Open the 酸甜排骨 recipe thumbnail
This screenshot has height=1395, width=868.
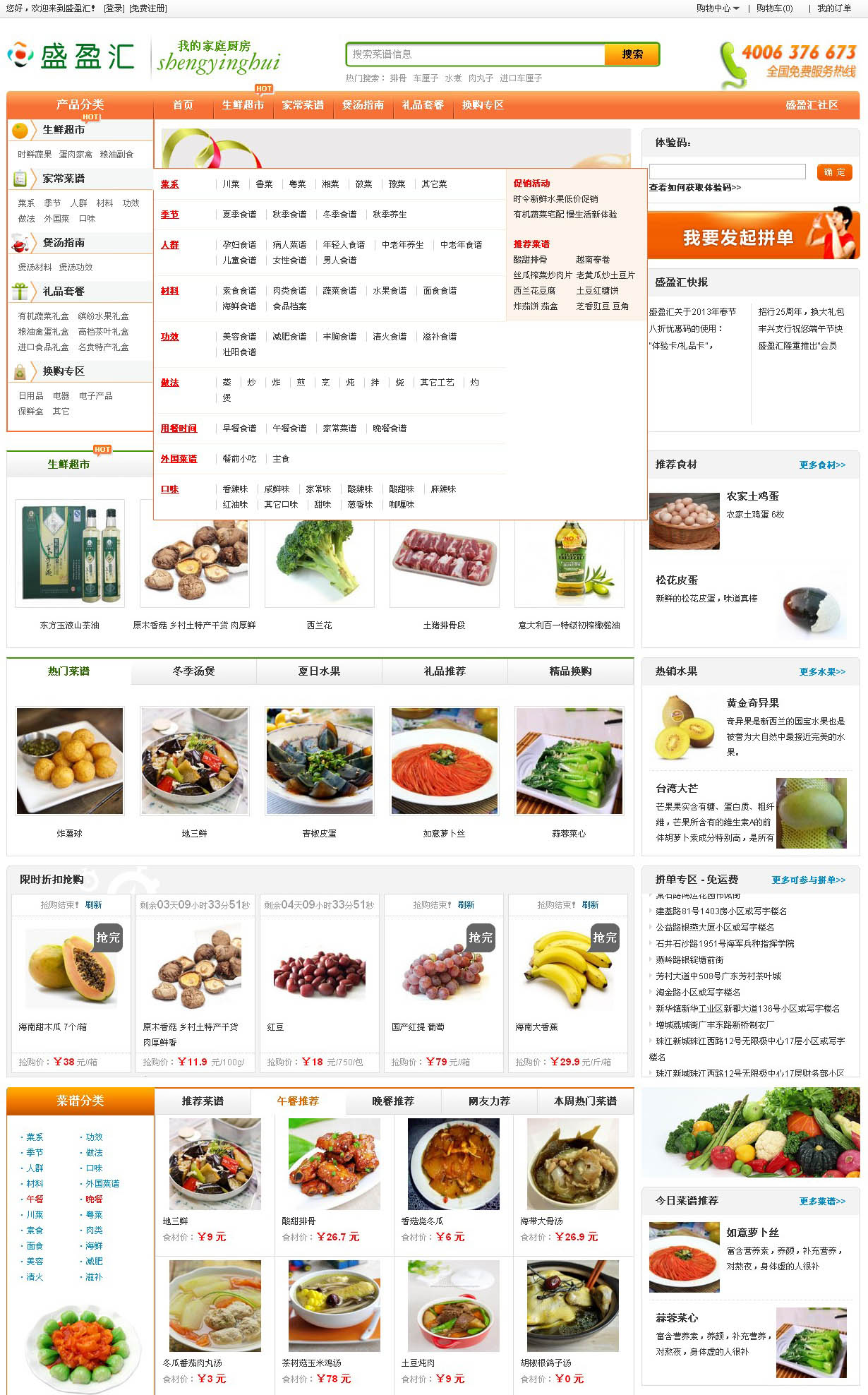[334, 1164]
